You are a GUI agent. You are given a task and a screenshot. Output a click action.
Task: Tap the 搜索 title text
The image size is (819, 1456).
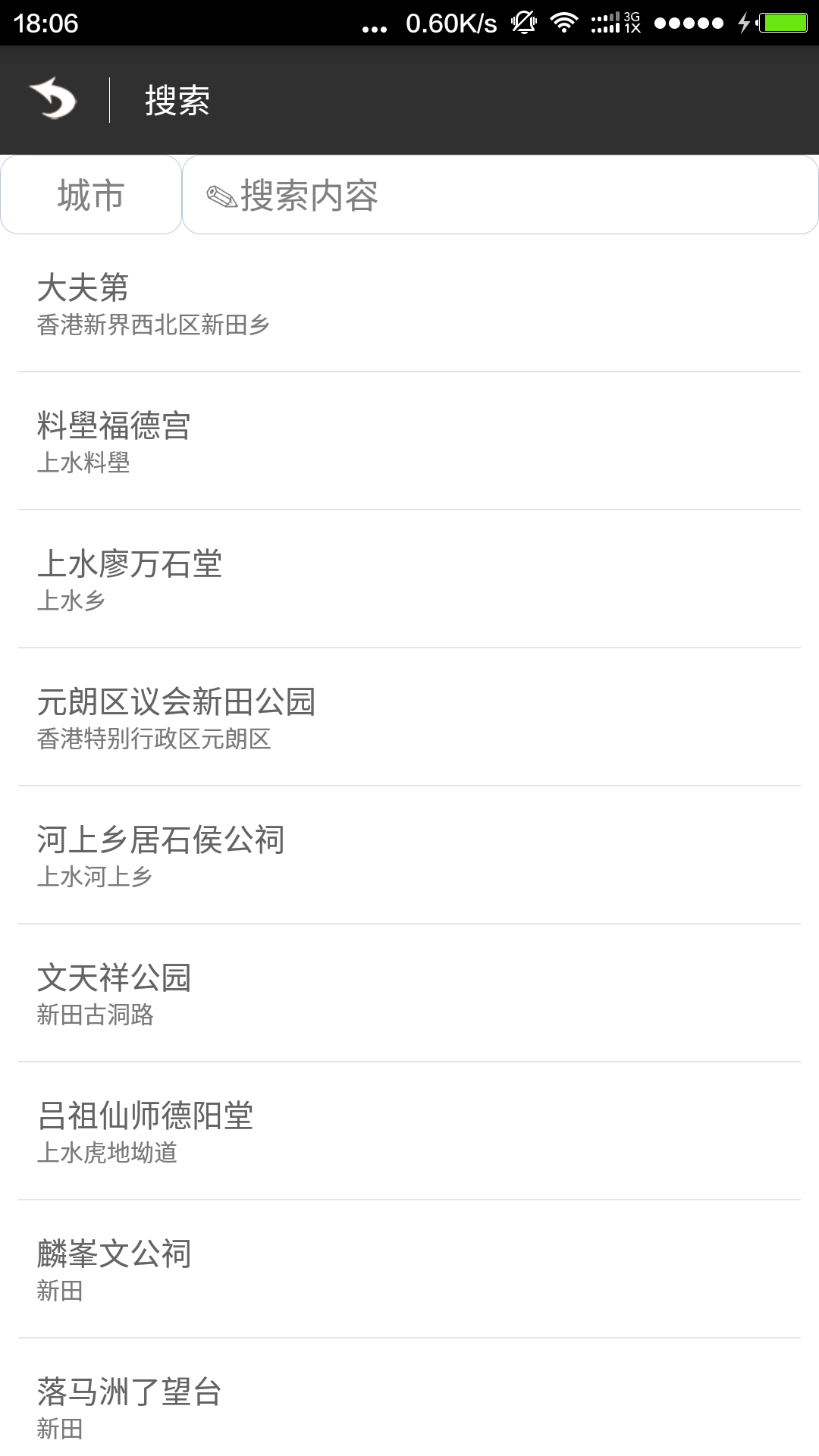pyautogui.click(x=176, y=101)
